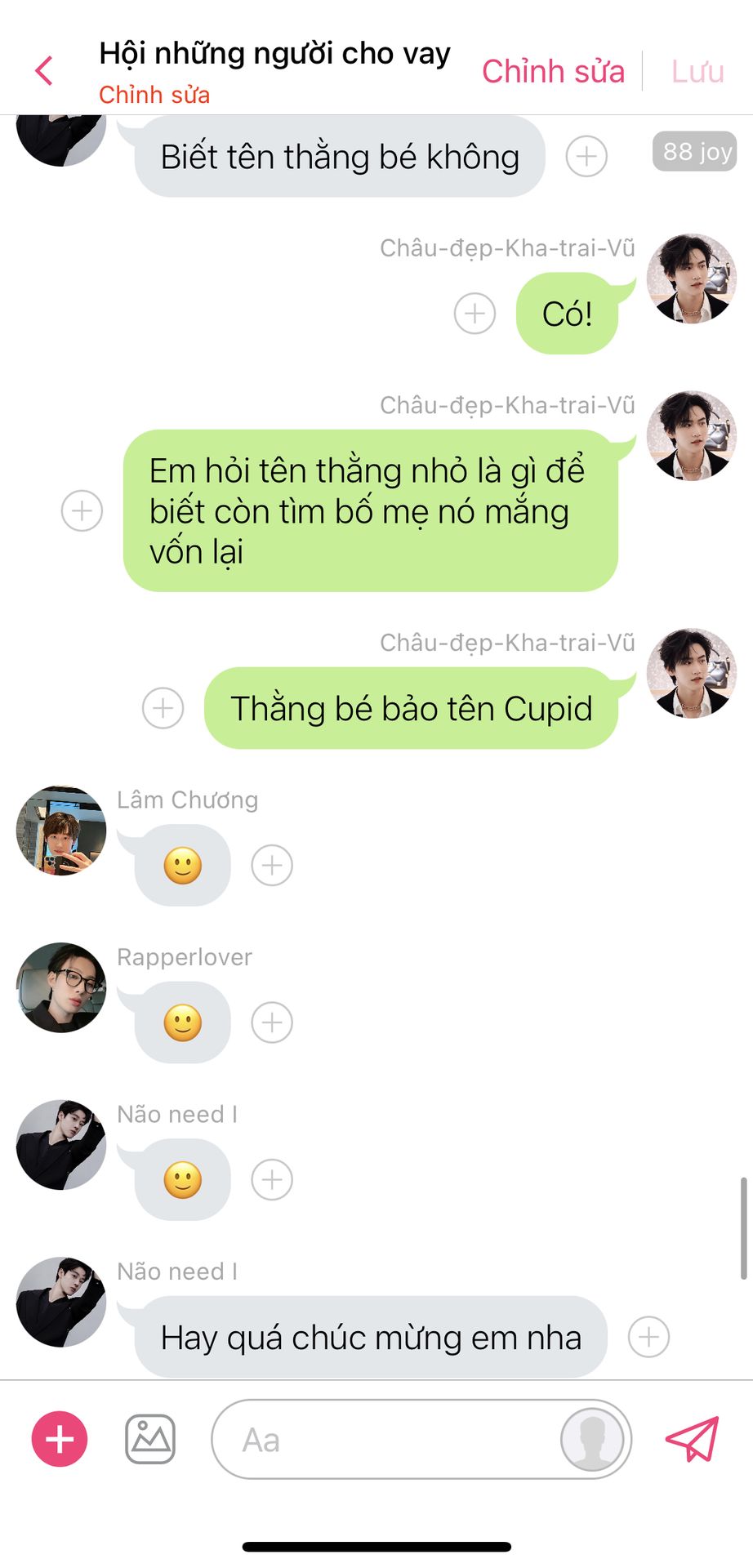The image size is (753, 1568).
Task: Tap plus beside "Hay quá chúc mừng em nha"
Action: pyautogui.click(x=648, y=1337)
